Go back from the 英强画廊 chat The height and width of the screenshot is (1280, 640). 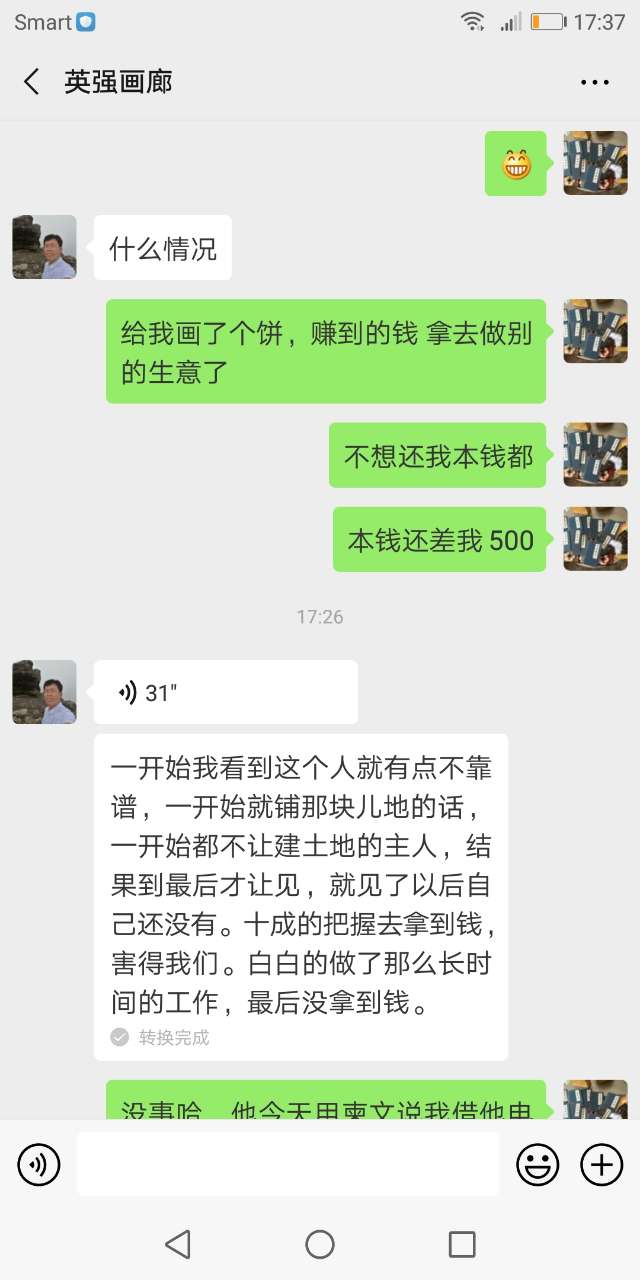(x=32, y=82)
